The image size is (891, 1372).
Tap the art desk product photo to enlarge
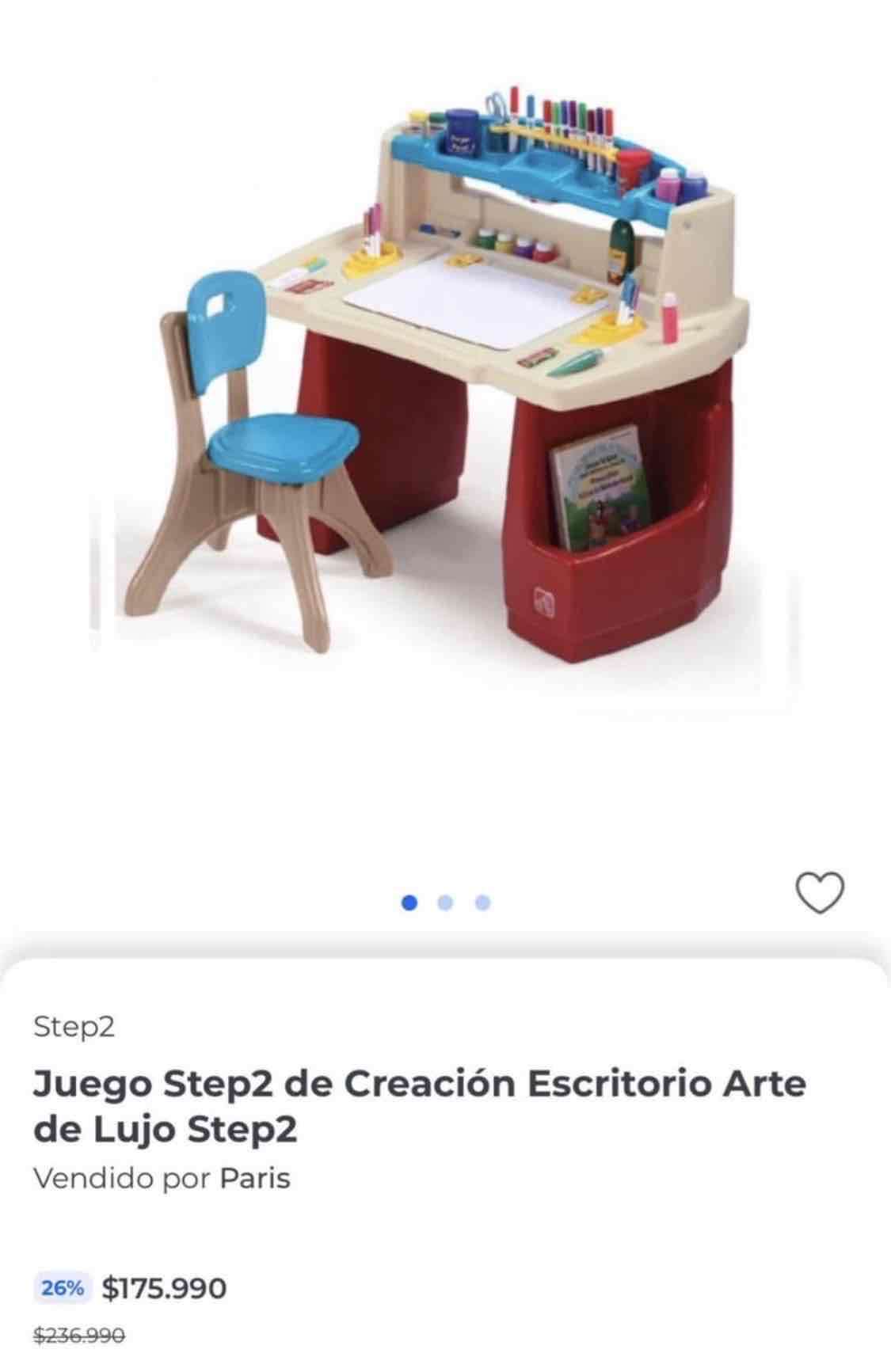tap(444, 372)
